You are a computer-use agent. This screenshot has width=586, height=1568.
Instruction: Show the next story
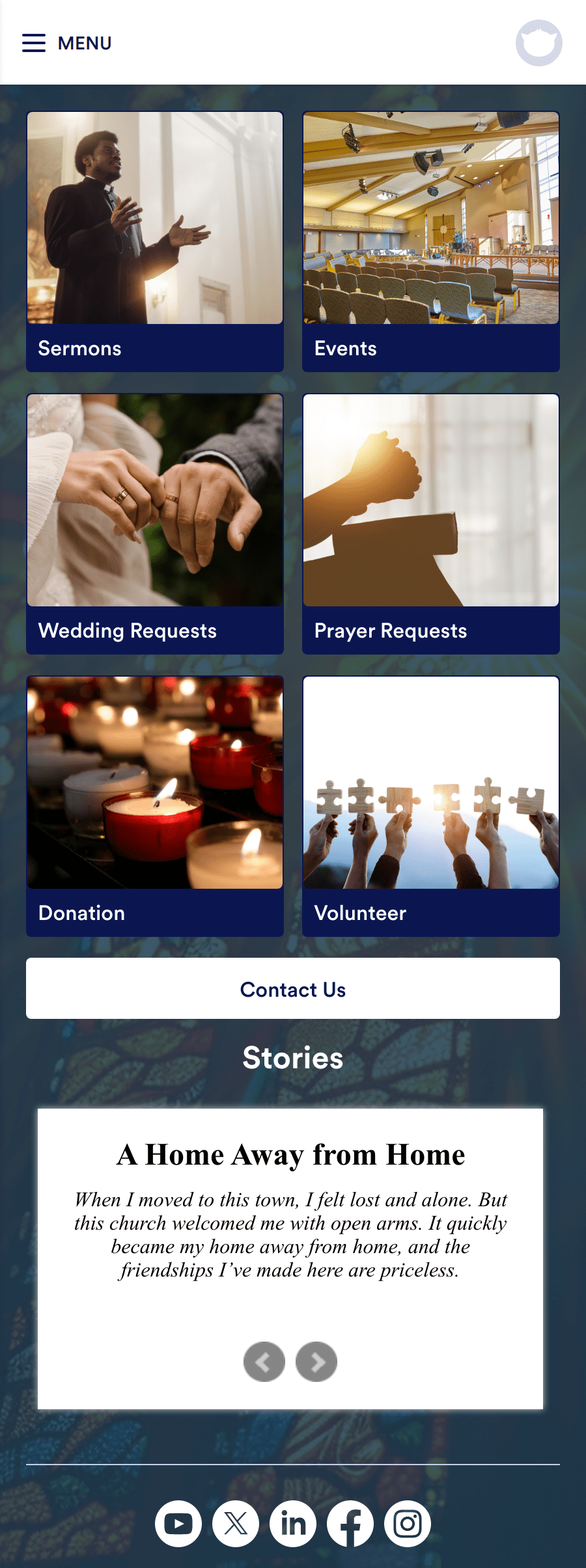click(316, 1361)
